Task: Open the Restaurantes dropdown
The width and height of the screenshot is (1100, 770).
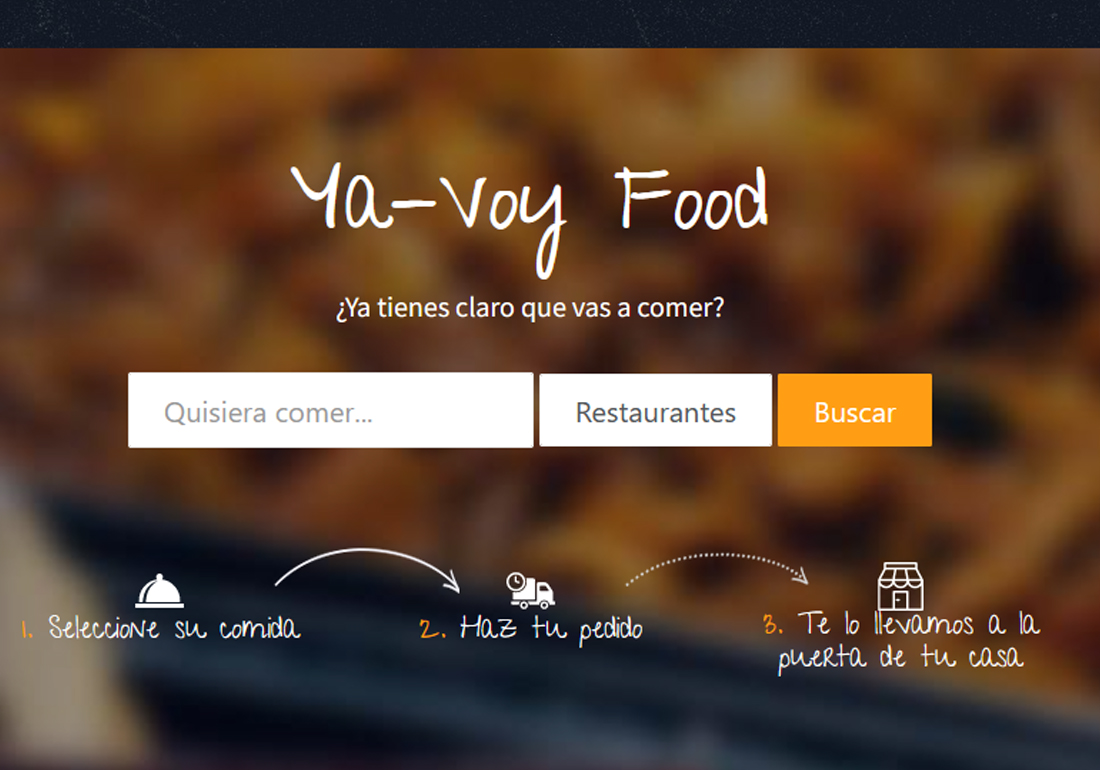Action: tap(655, 411)
